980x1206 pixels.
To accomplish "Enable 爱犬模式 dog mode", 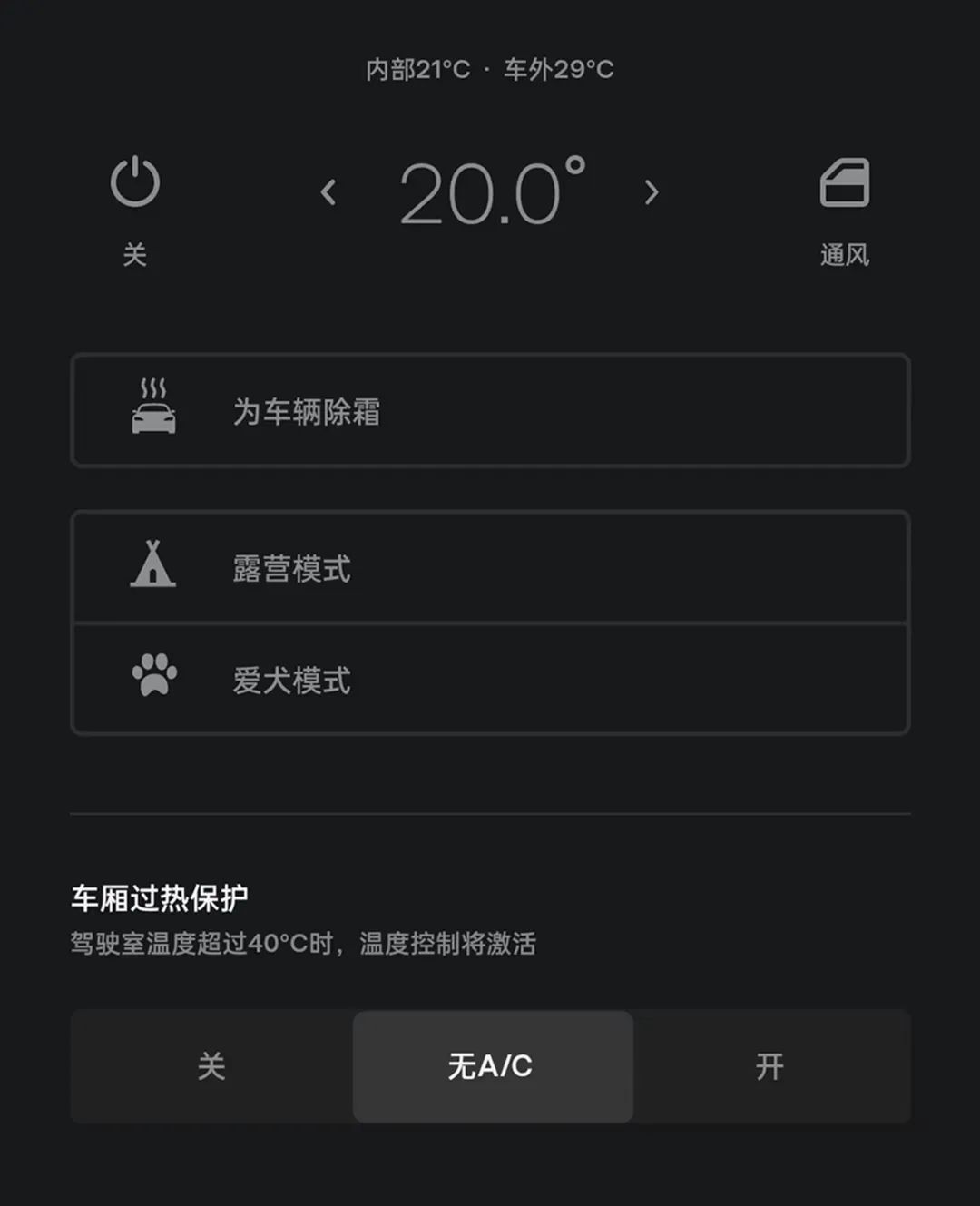I will [x=490, y=680].
